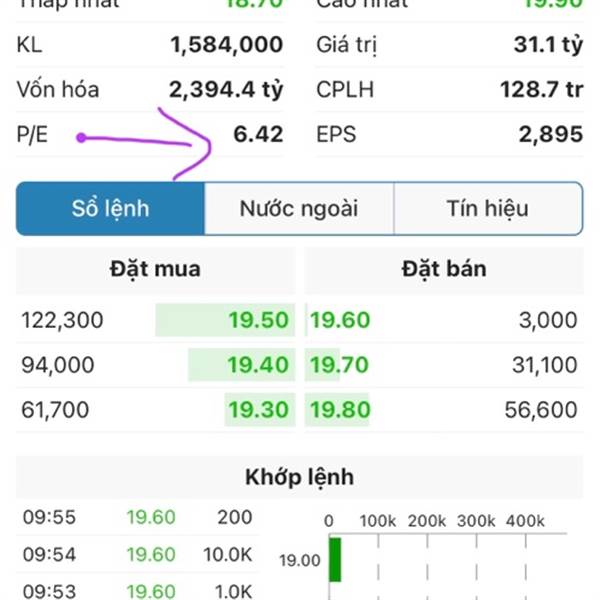This screenshot has height=600, width=600.
Task: Select the Sổ lệnh tab
Action: tap(111, 209)
